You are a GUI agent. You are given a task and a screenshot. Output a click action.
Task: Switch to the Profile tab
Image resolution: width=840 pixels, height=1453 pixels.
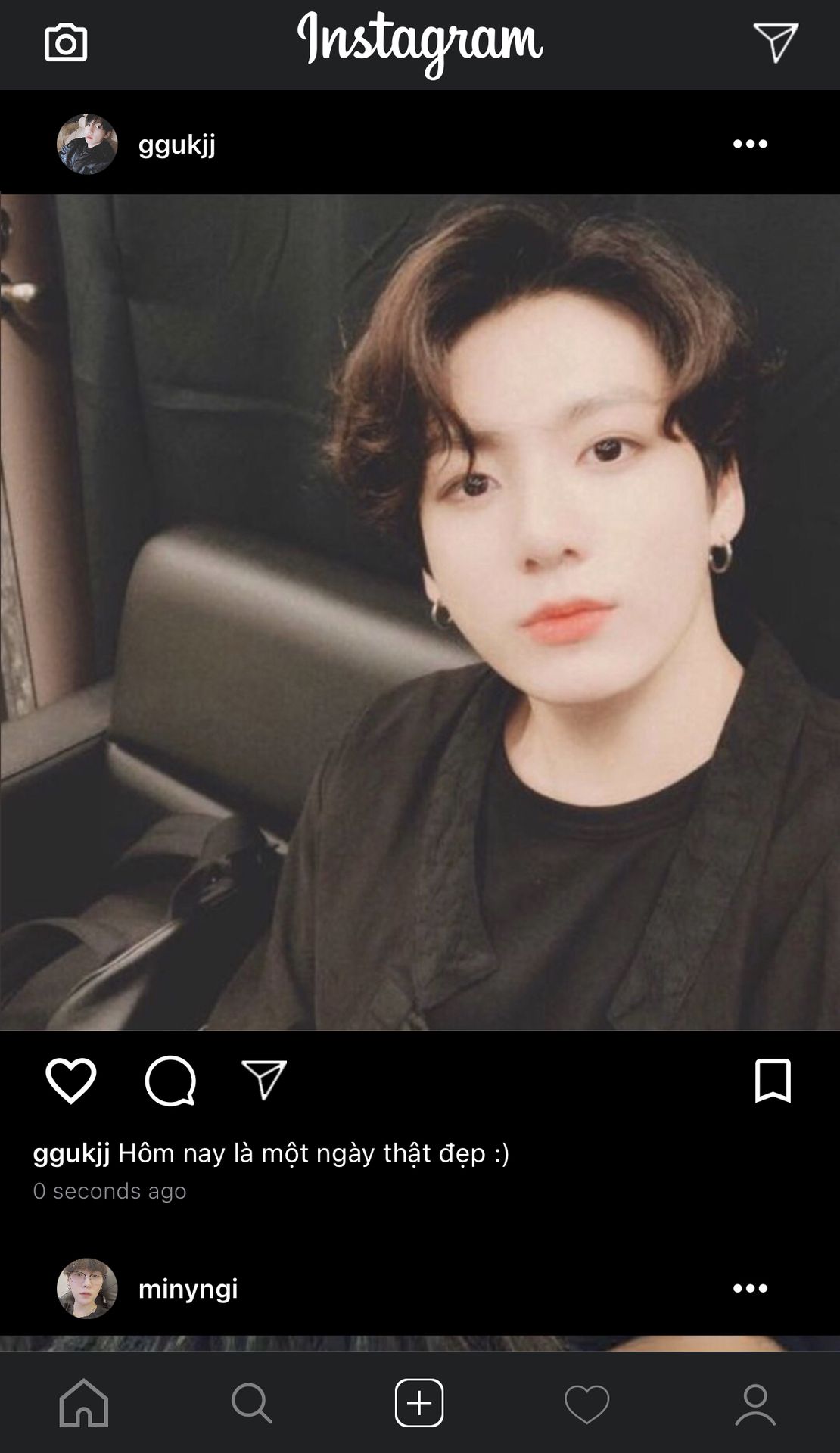(x=755, y=1404)
